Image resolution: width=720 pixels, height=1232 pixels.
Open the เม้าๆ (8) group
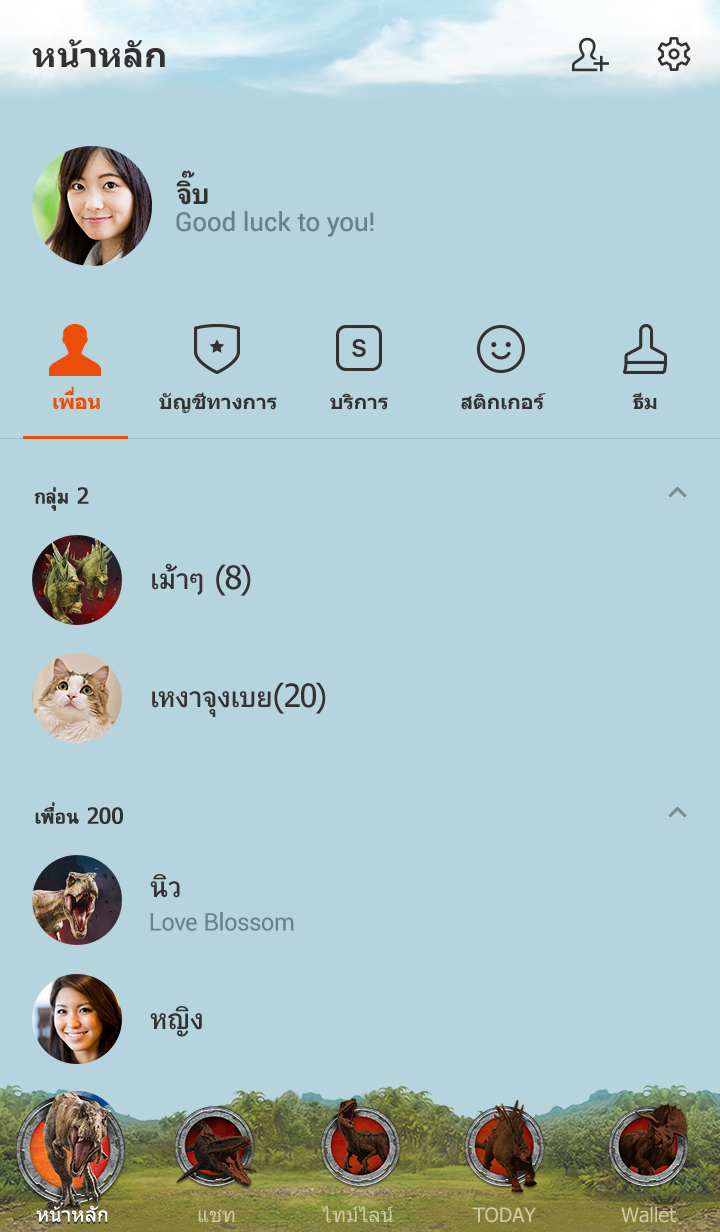click(200, 580)
